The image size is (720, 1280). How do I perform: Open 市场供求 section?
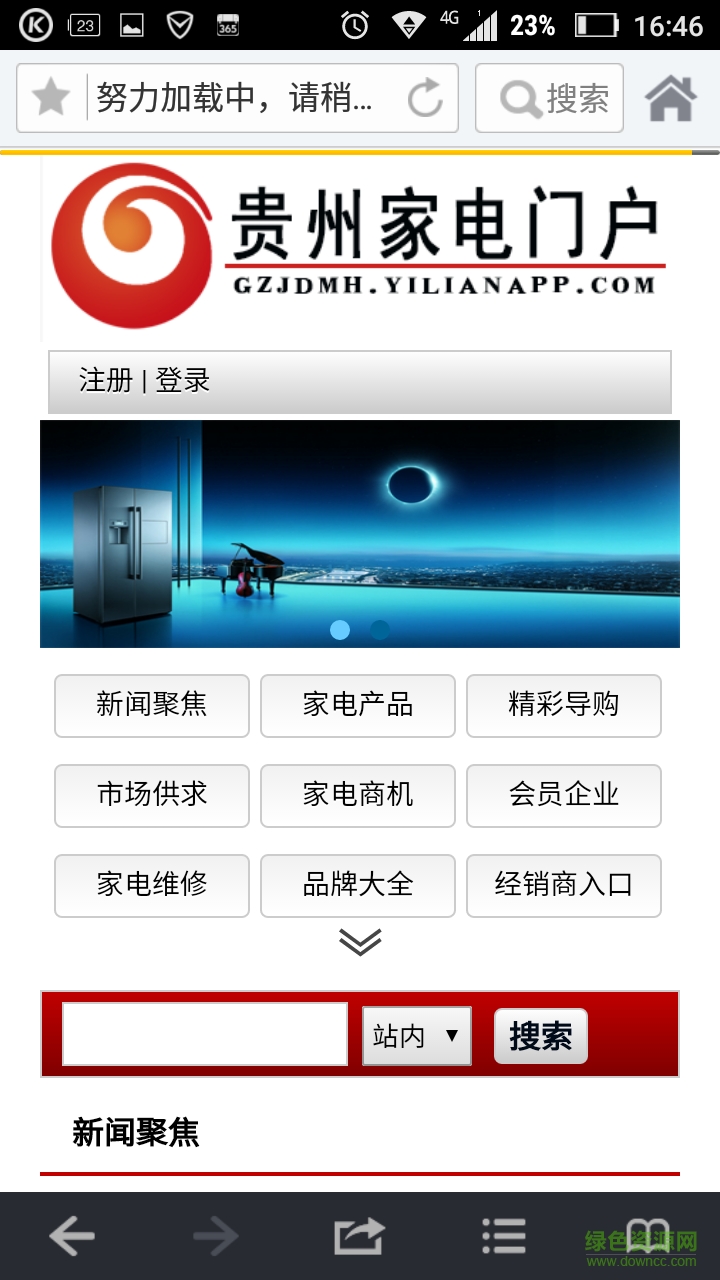coord(151,795)
